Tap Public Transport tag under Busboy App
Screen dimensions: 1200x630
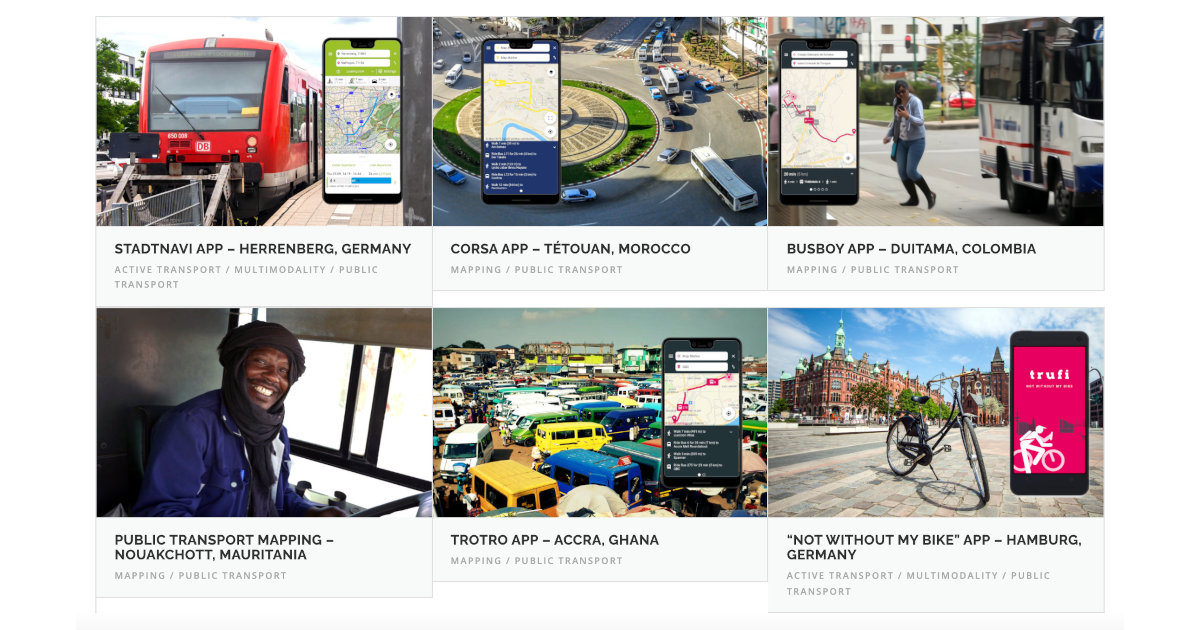point(904,270)
